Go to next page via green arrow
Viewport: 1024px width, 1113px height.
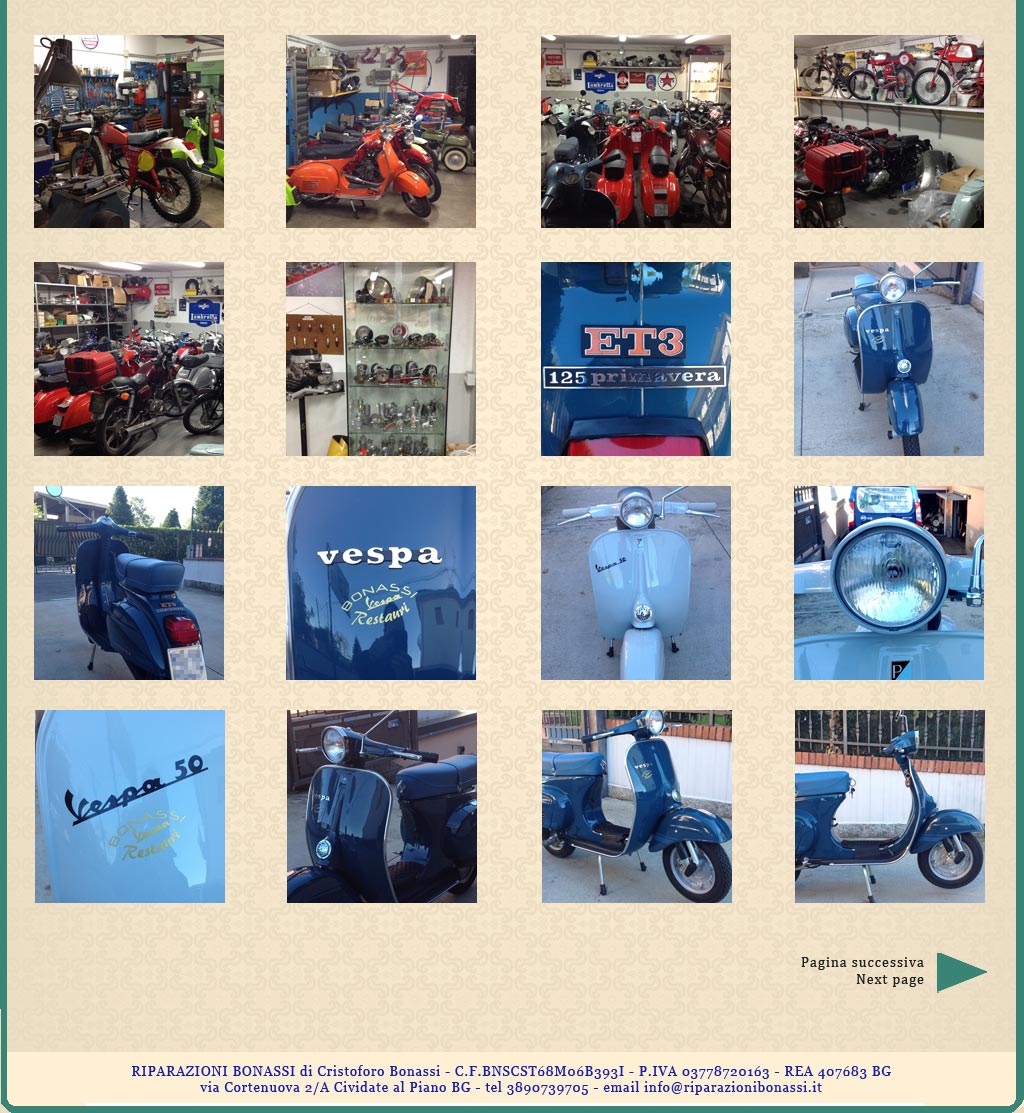pos(960,972)
